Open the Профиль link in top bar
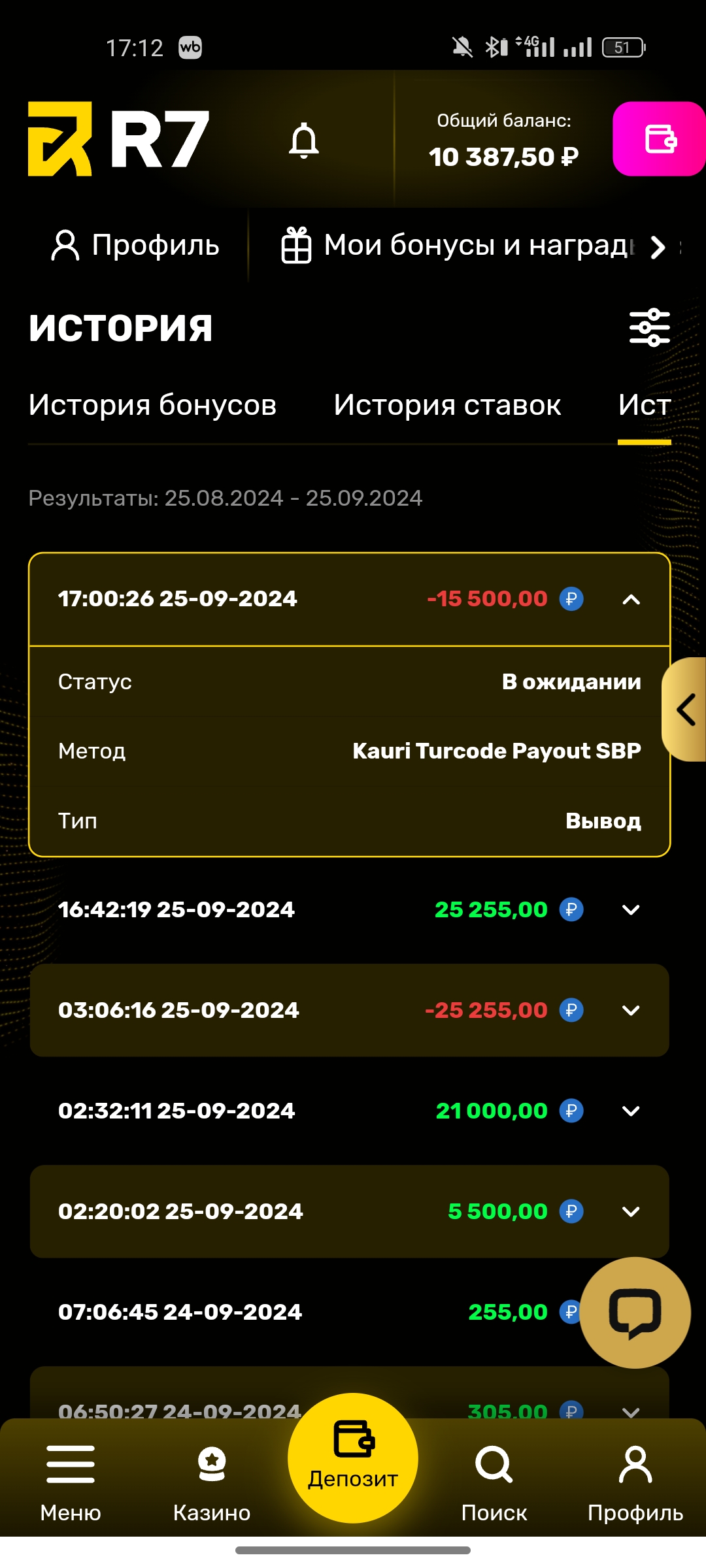Viewport: 706px width, 1568px height. (x=136, y=246)
